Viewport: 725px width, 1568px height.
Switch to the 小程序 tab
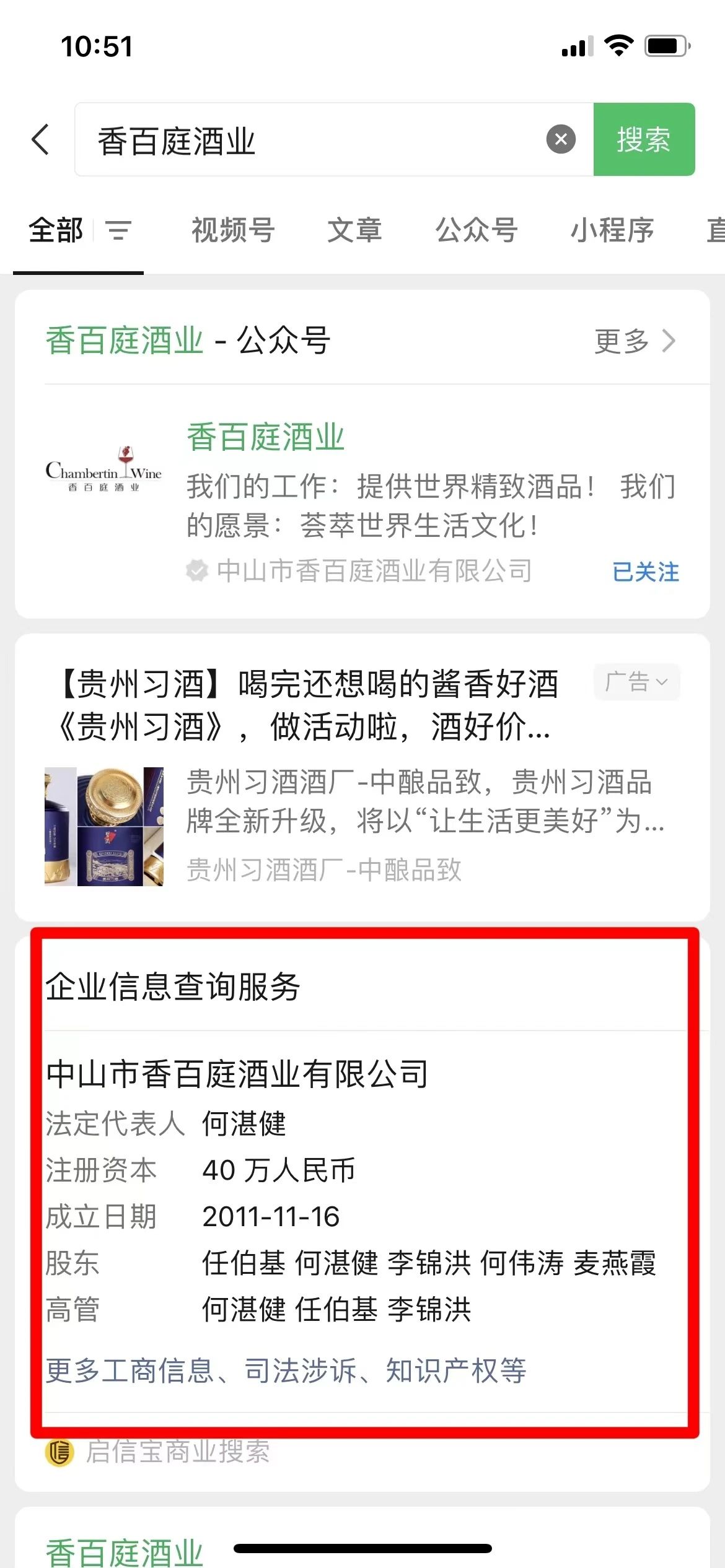612,230
